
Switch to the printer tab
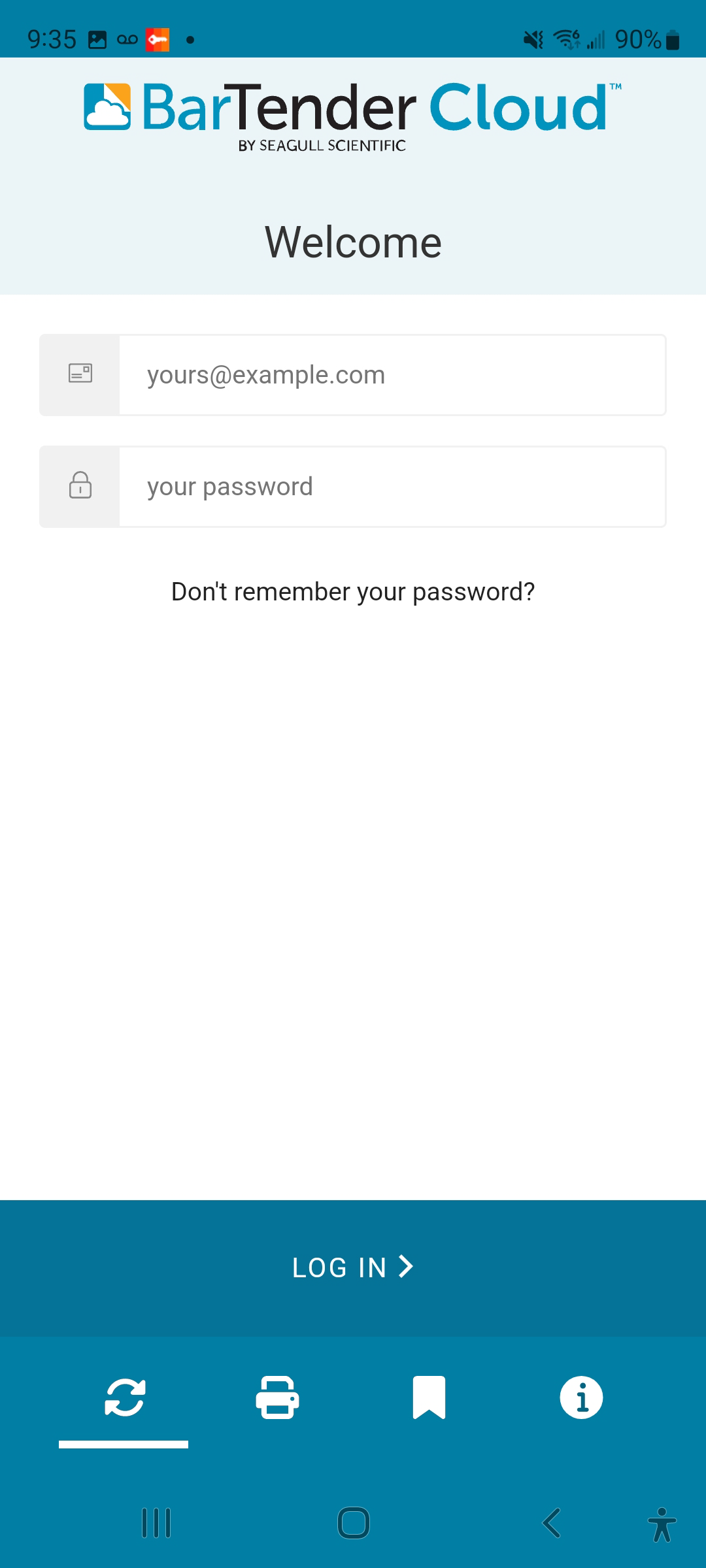pos(277,1397)
